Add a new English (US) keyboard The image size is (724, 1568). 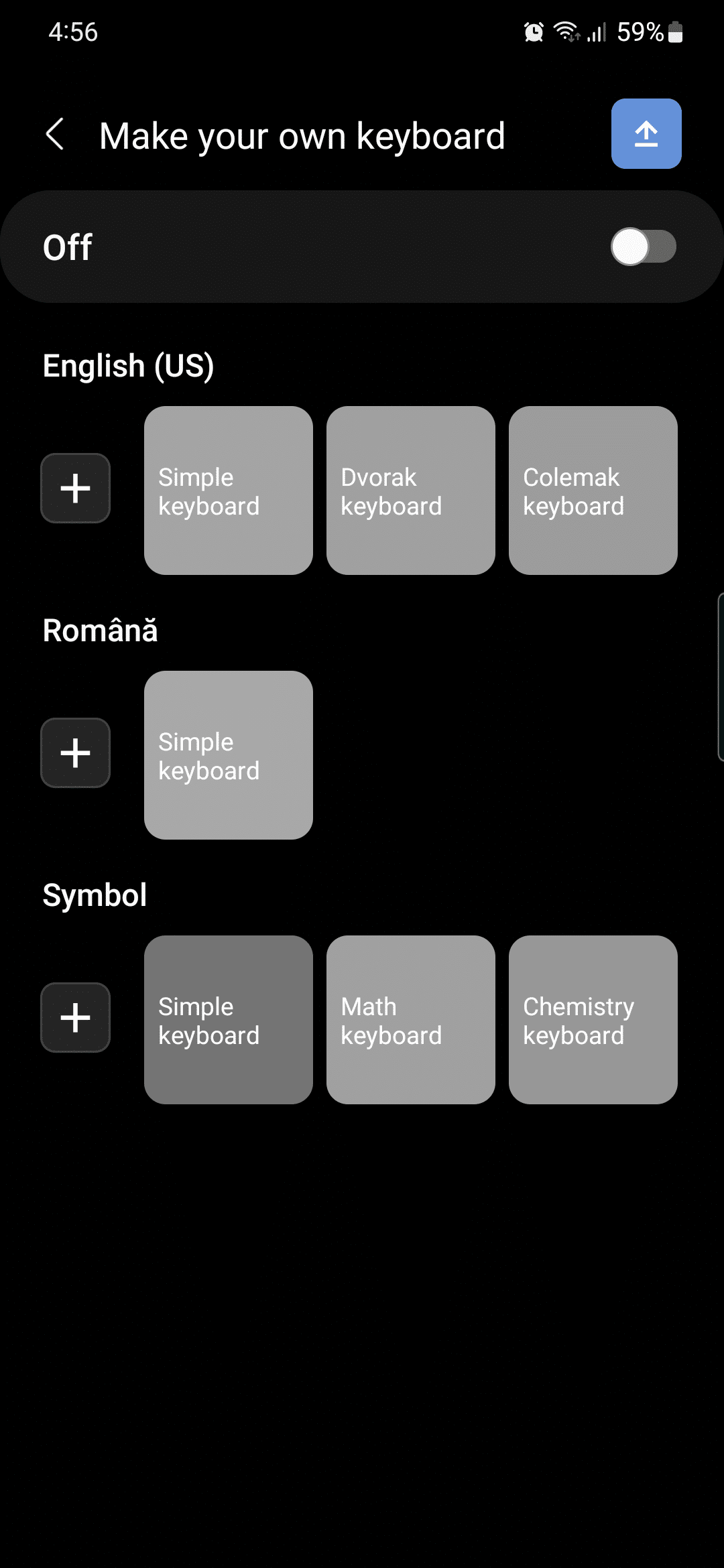(76, 488)
